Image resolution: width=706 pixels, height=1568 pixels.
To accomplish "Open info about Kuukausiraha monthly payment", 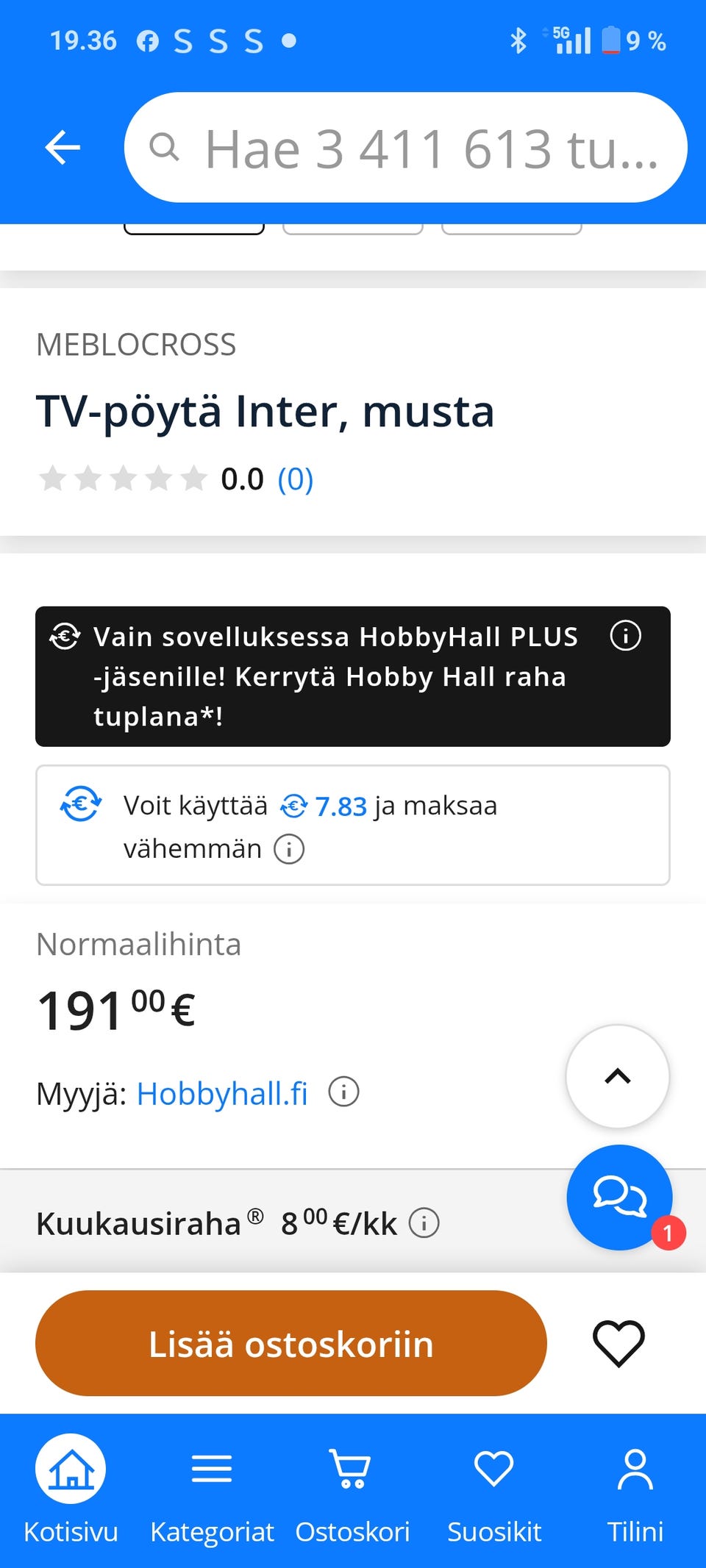I will (x=424, y=1222).
